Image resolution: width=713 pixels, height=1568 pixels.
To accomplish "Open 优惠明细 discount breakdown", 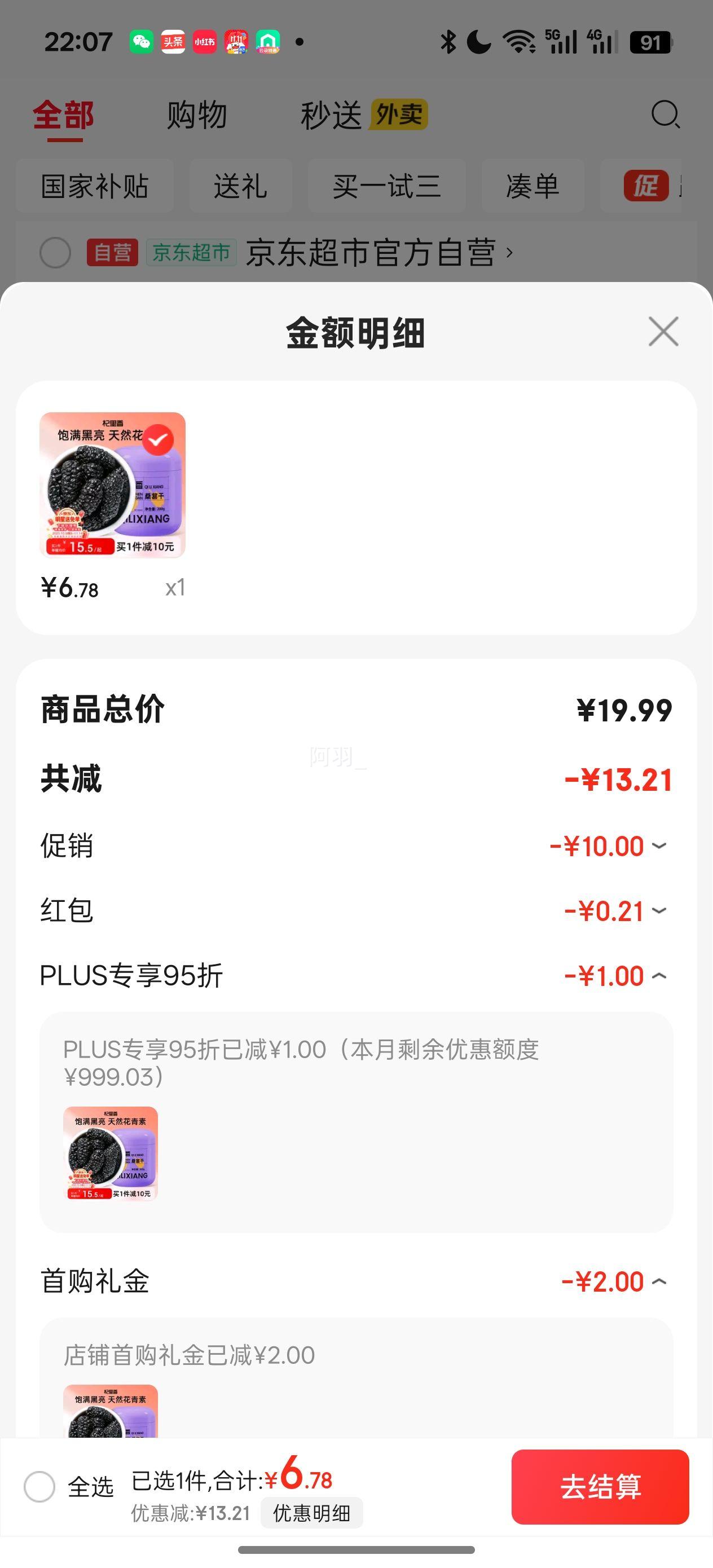I will pos(311,1513).
